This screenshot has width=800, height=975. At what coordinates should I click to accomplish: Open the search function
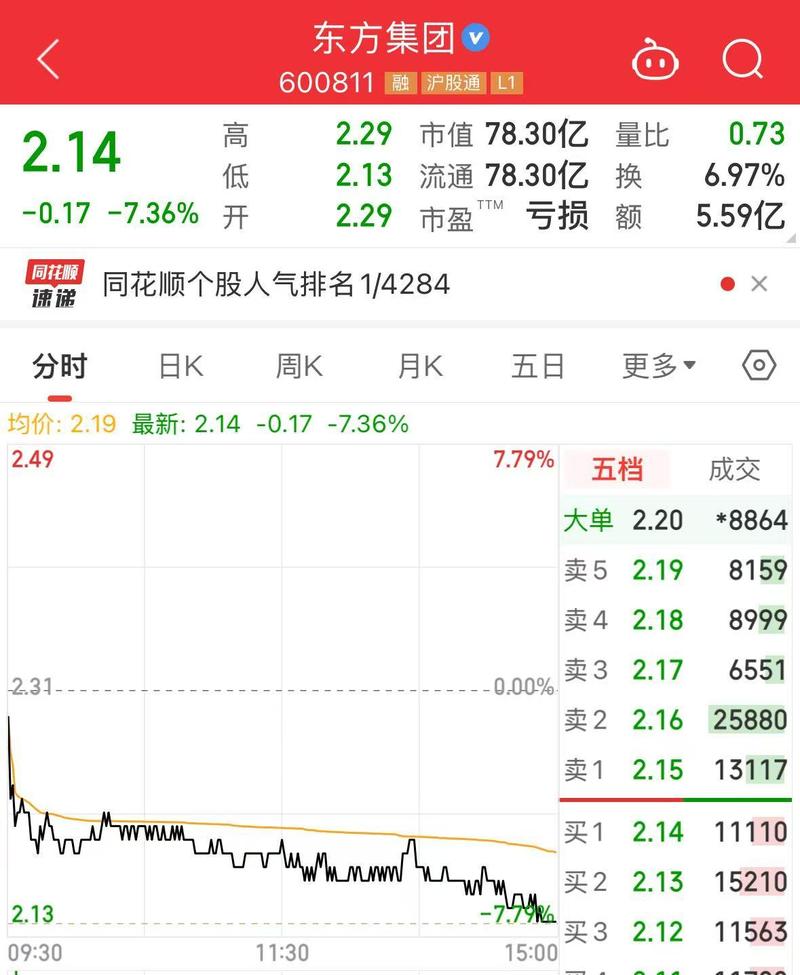(742, 60)
